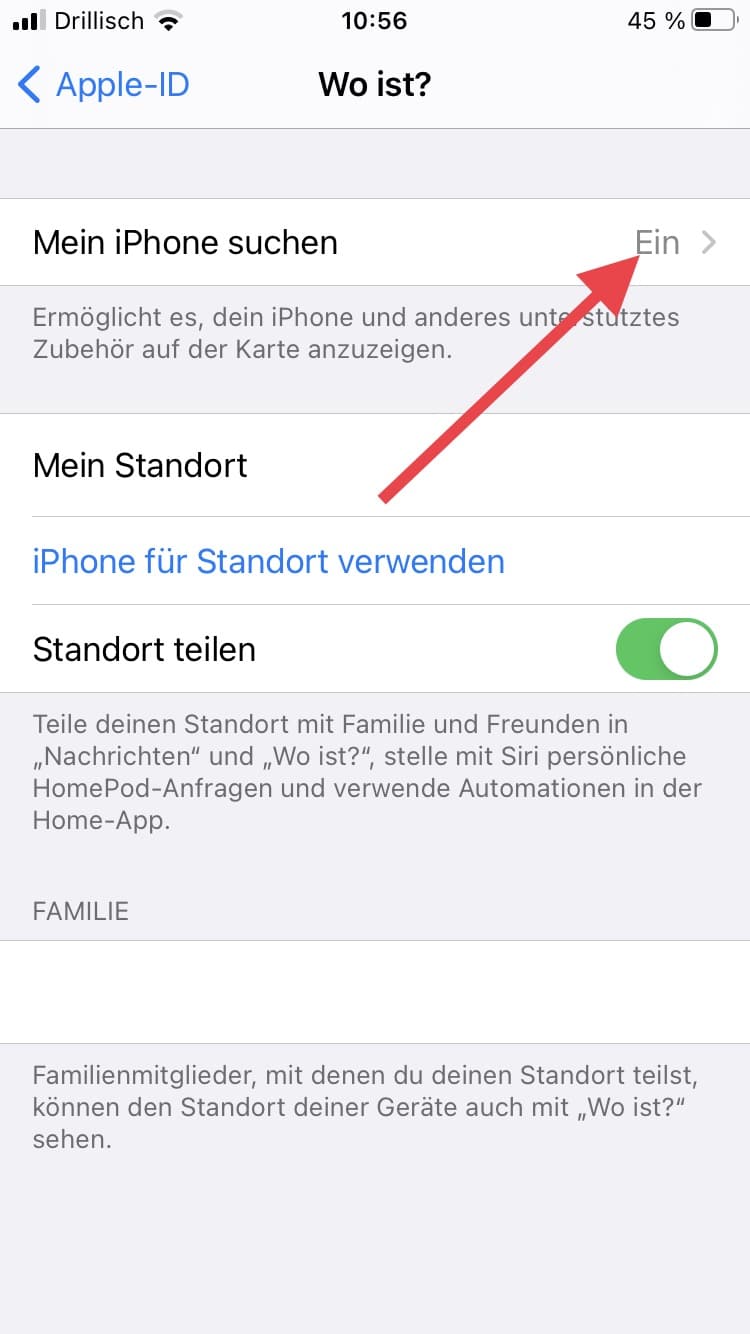Disable the Standort teilen switch
750x1334 pixels.
click(666, 649)
